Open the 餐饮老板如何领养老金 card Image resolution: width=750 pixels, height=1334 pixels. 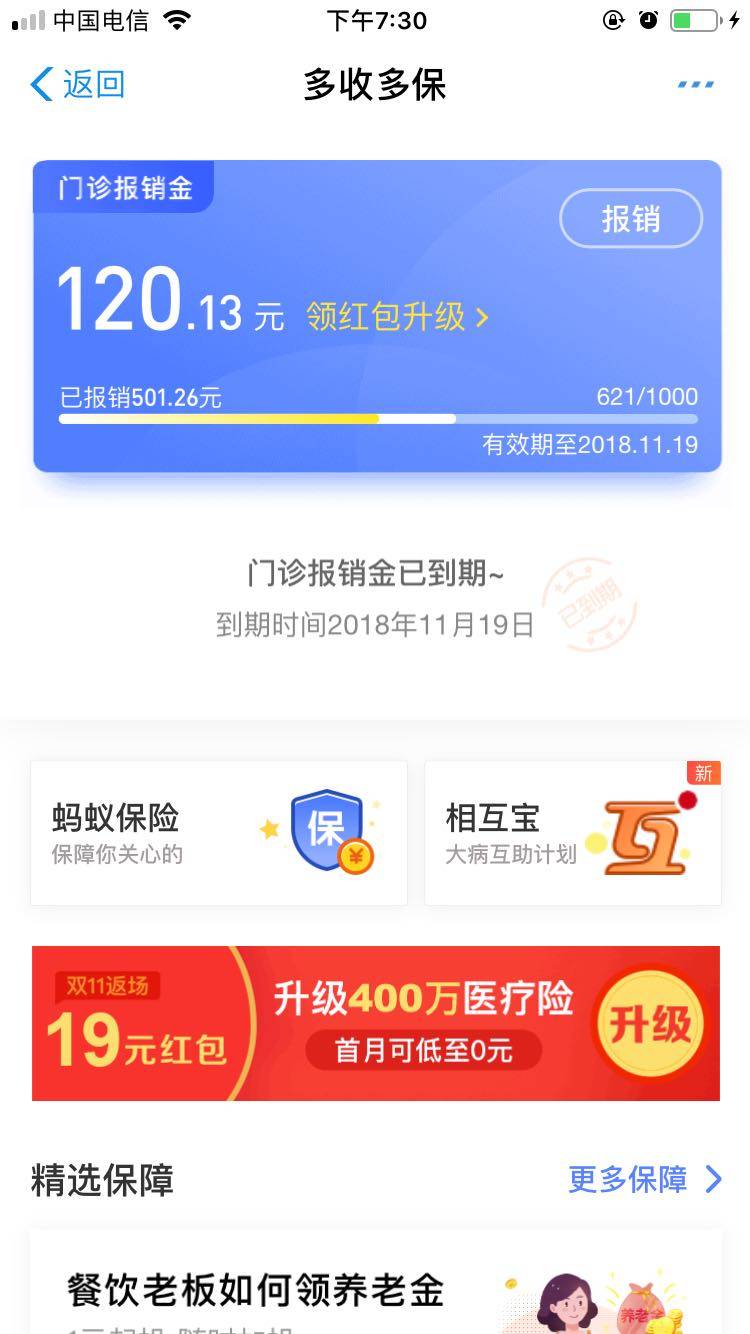[375, 1288]
